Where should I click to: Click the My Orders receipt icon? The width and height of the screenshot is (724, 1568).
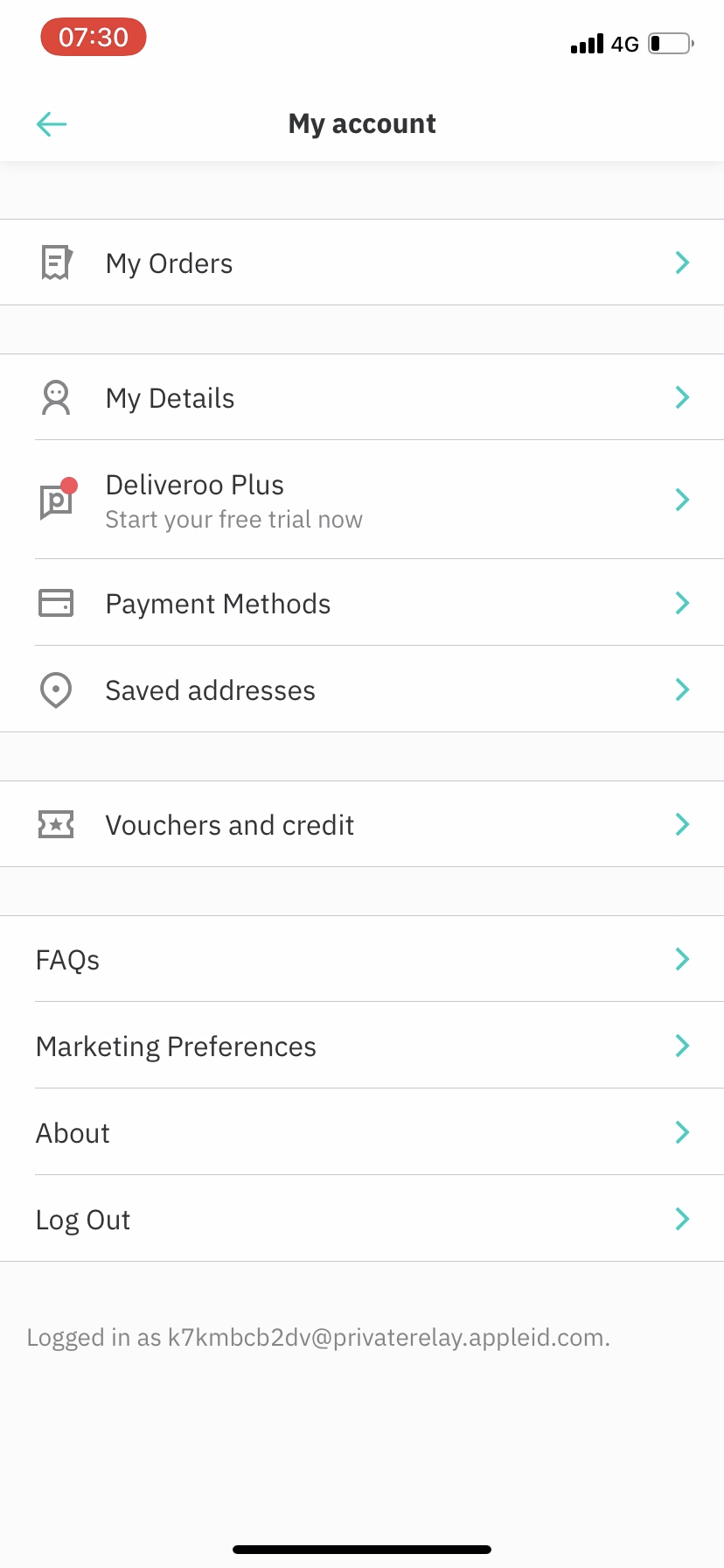point(55,262)
